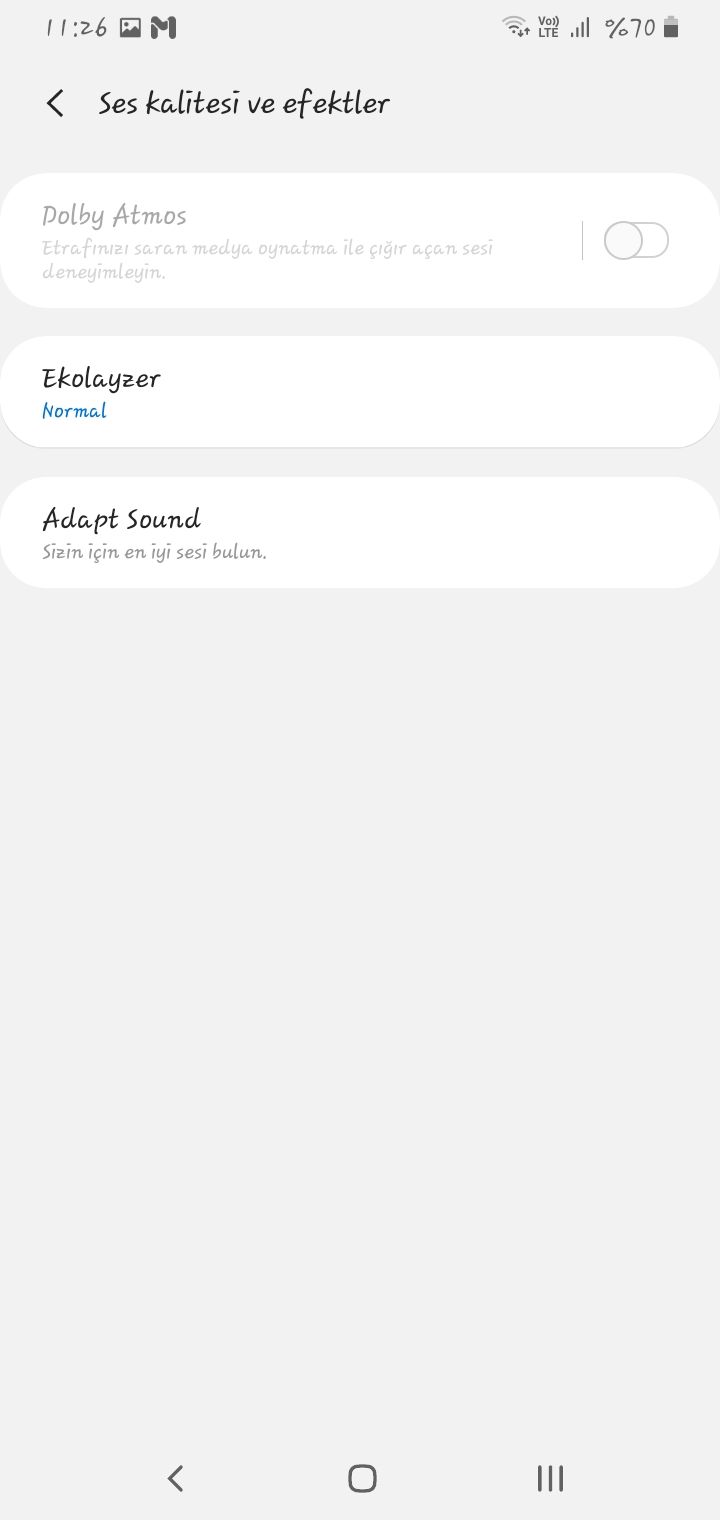720x1520 pixels.
Task: Tap the system home button
Action: 362,1478
